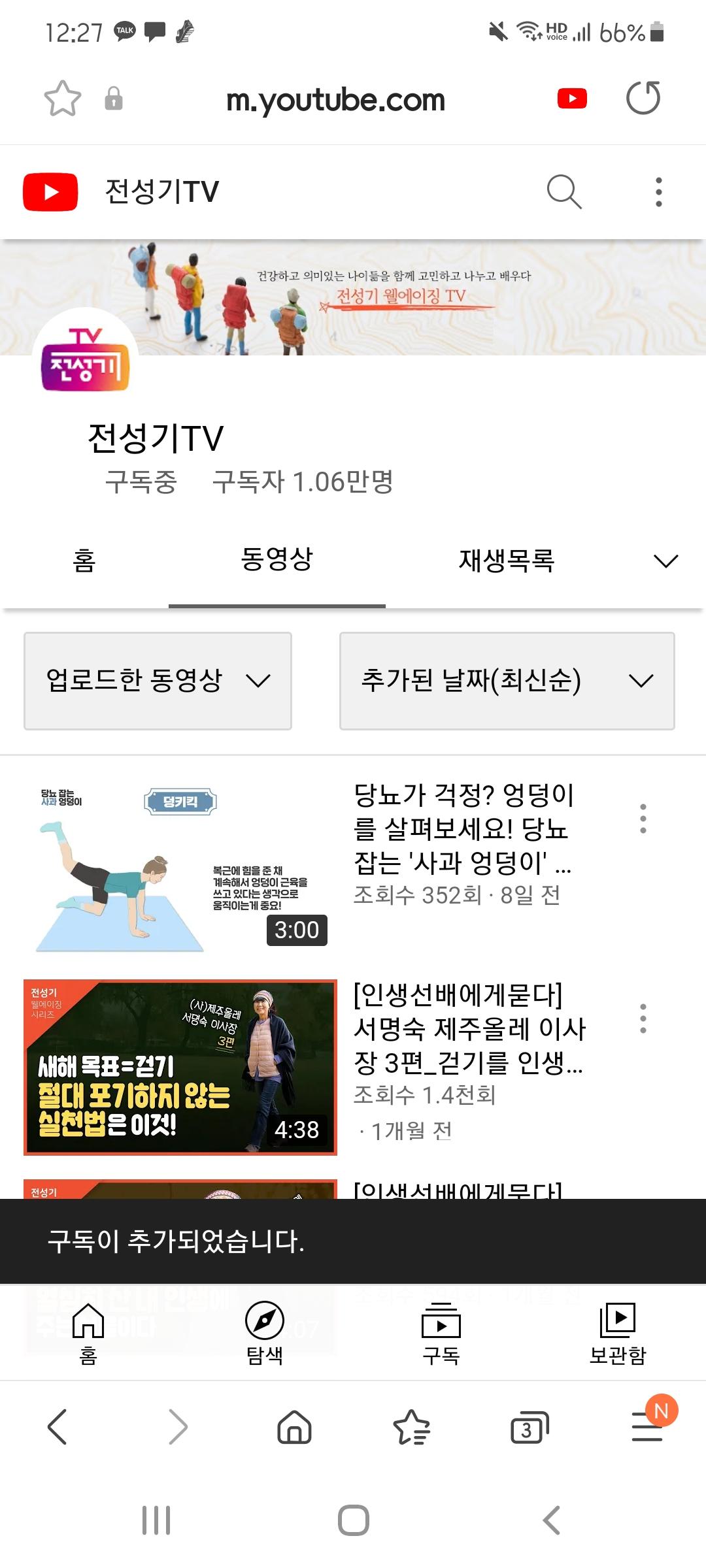Open the overflow menu next to search
The width and height of the screenshot is (706, 1568).
tap(658, 192)
